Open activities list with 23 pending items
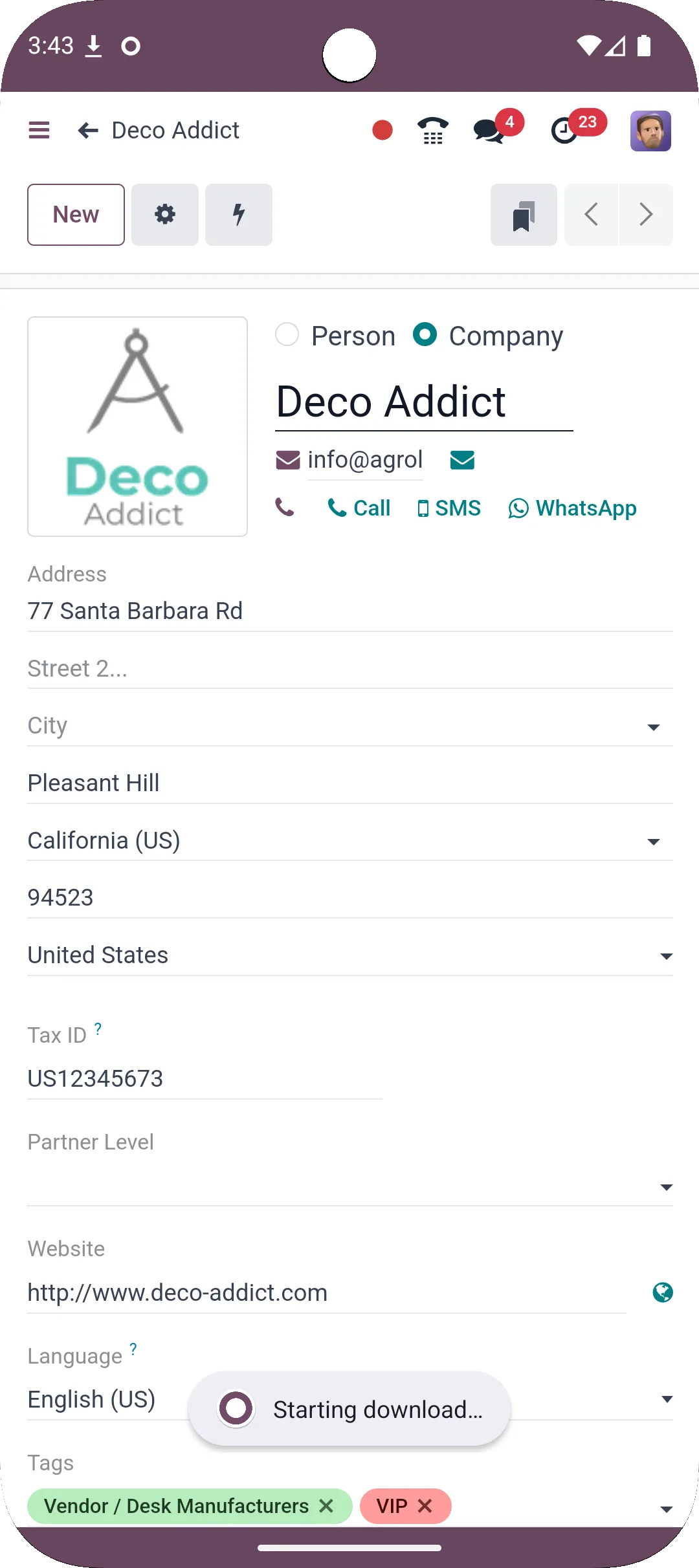The image size is (699, 1568). (564, 131)
